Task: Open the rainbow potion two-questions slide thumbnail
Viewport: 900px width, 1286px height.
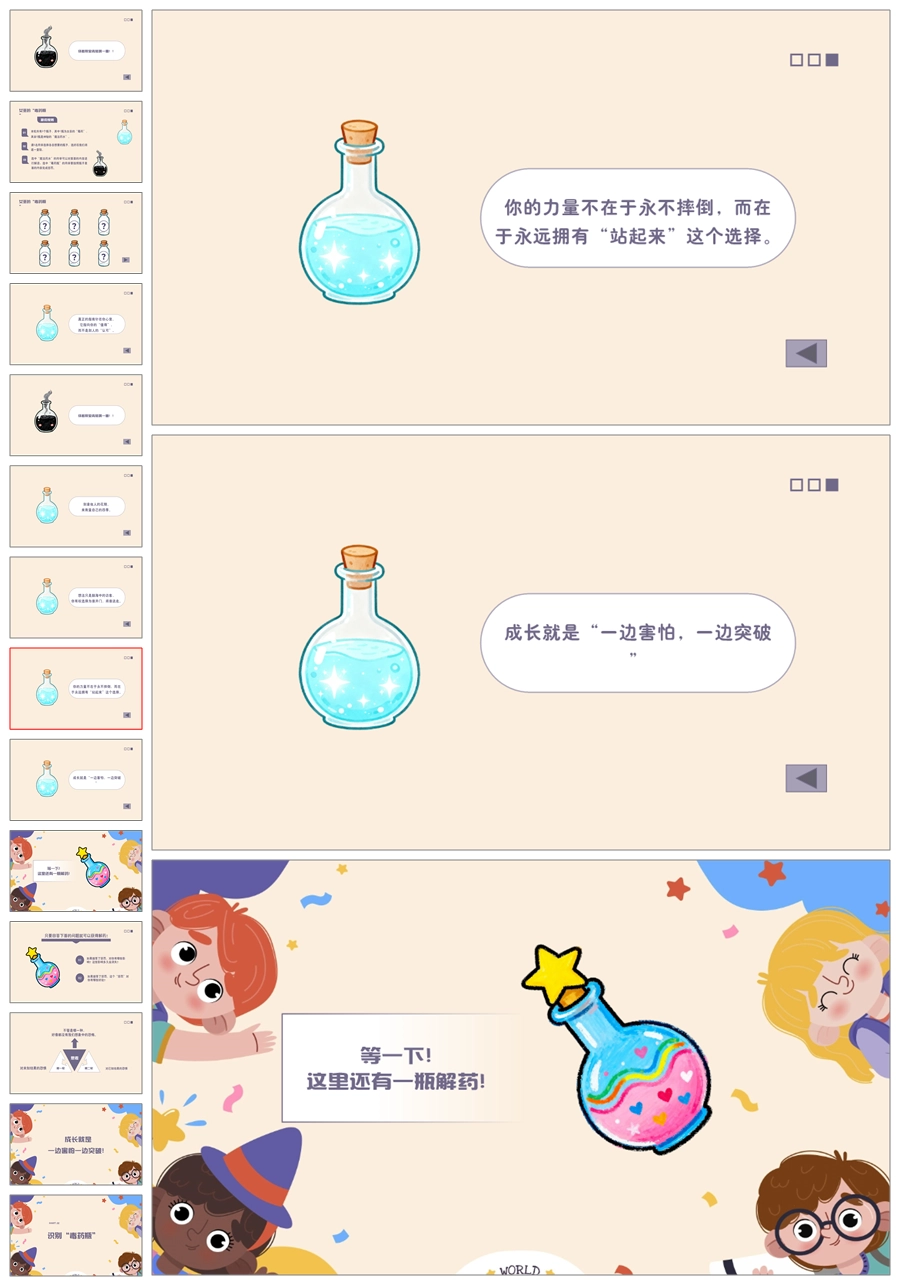Action: pos(76,961)
